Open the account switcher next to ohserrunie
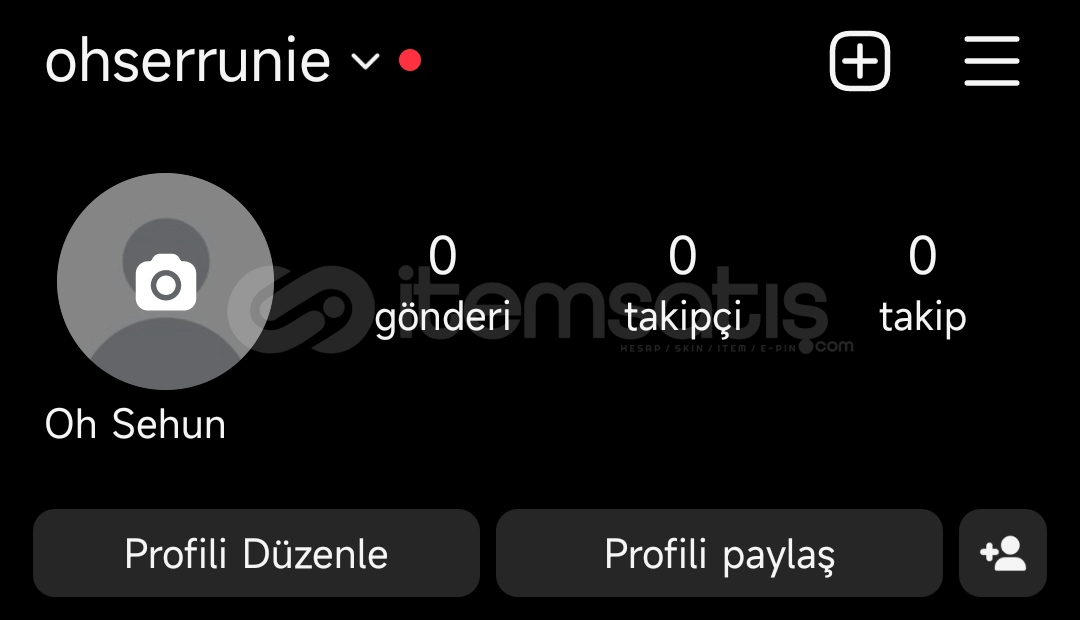This screenshot has width=1080, height=620. pyautogui.click(x=366, y=62)
